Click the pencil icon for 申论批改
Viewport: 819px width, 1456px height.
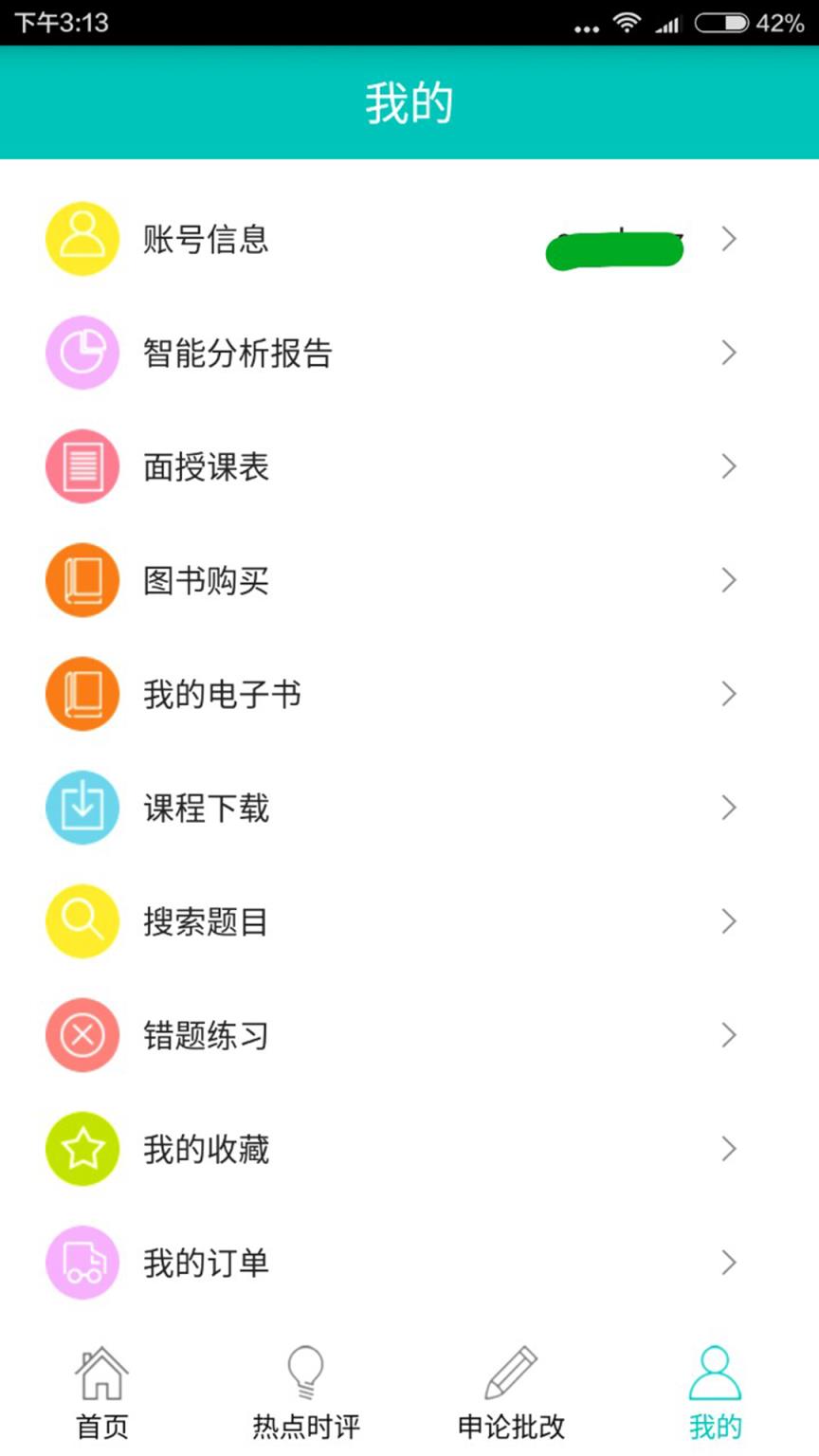click(x=512, y=1374)
